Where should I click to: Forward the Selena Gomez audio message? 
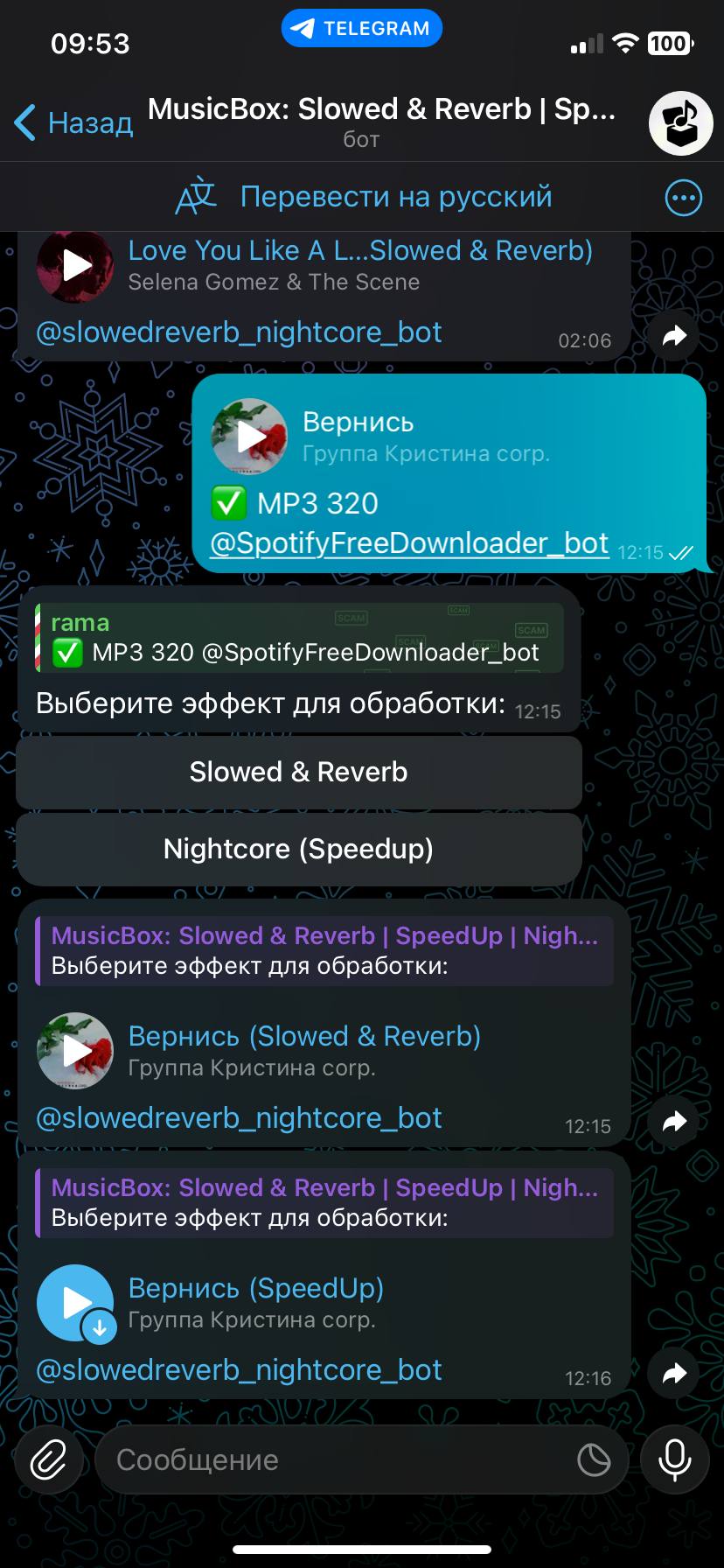pos(673,336)
